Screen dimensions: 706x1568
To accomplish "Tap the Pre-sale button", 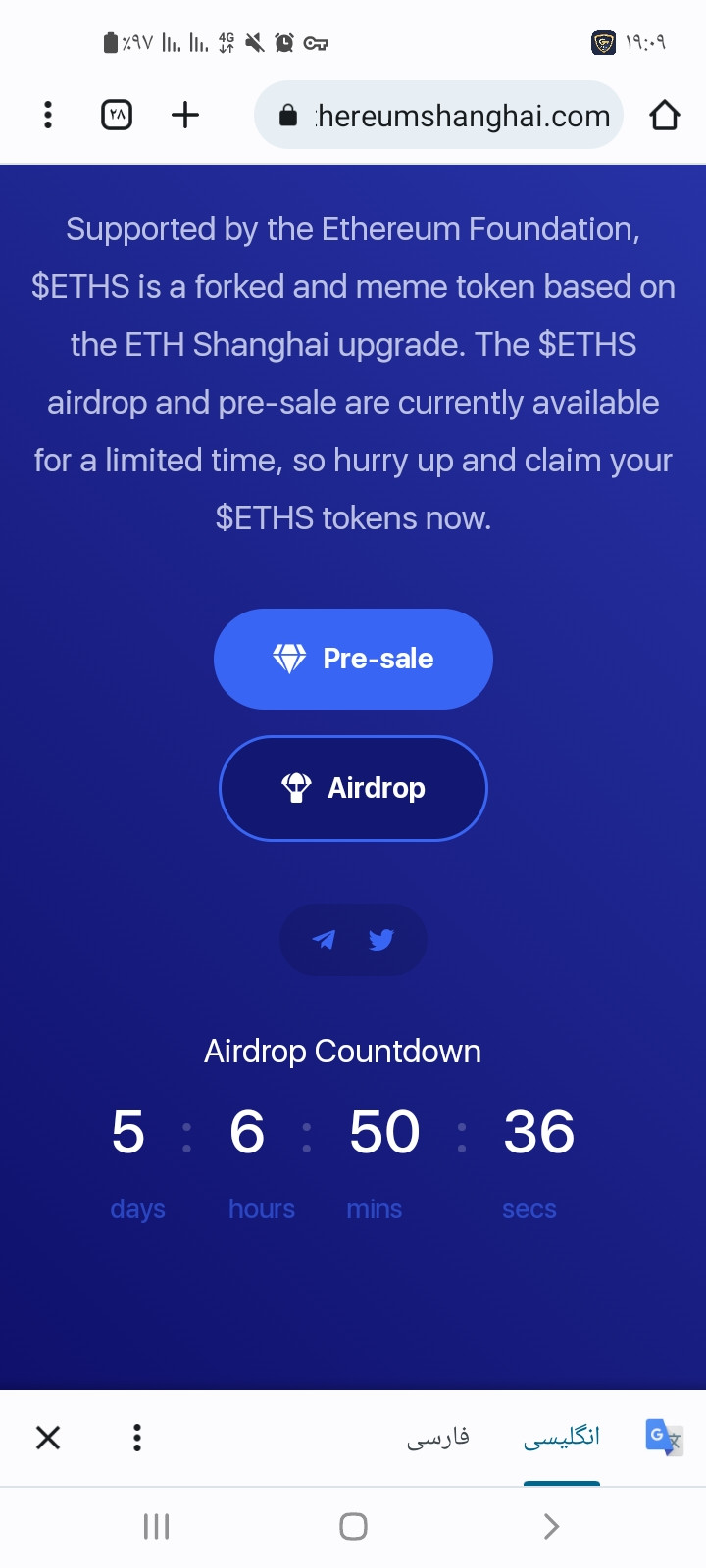I will 353,659.
